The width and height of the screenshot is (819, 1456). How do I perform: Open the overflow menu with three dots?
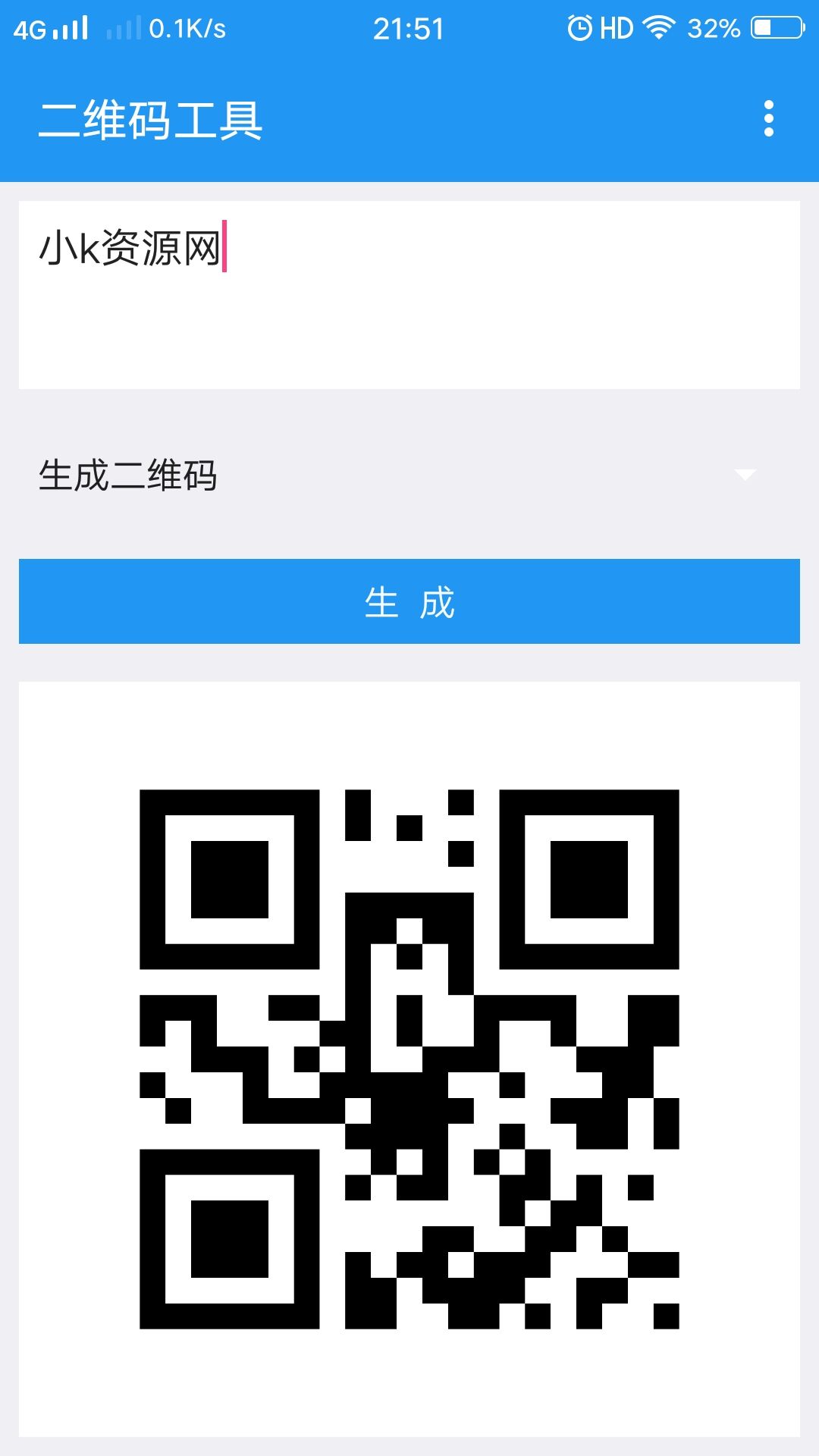tap(769, 118)
